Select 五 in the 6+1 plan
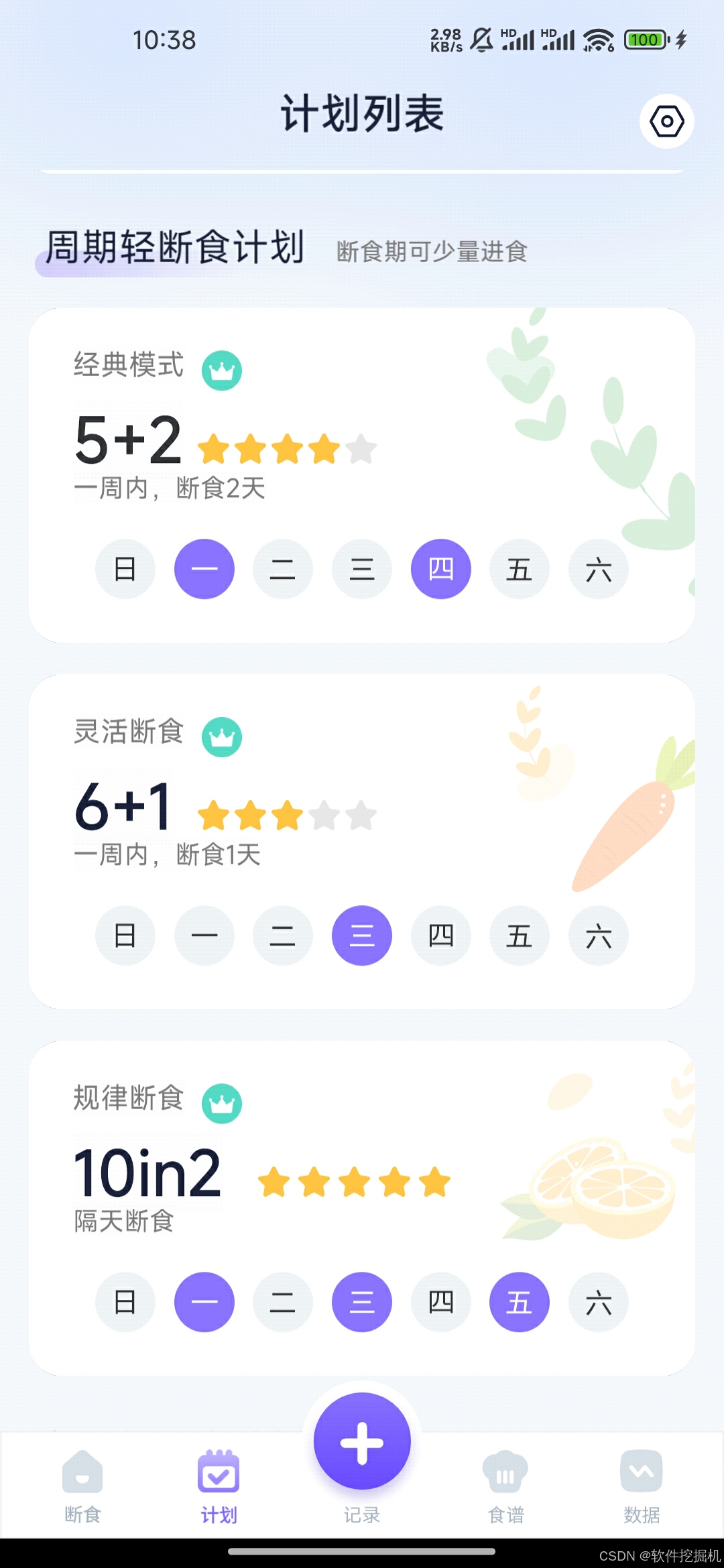724x1568 pixels. coord(520,935)
